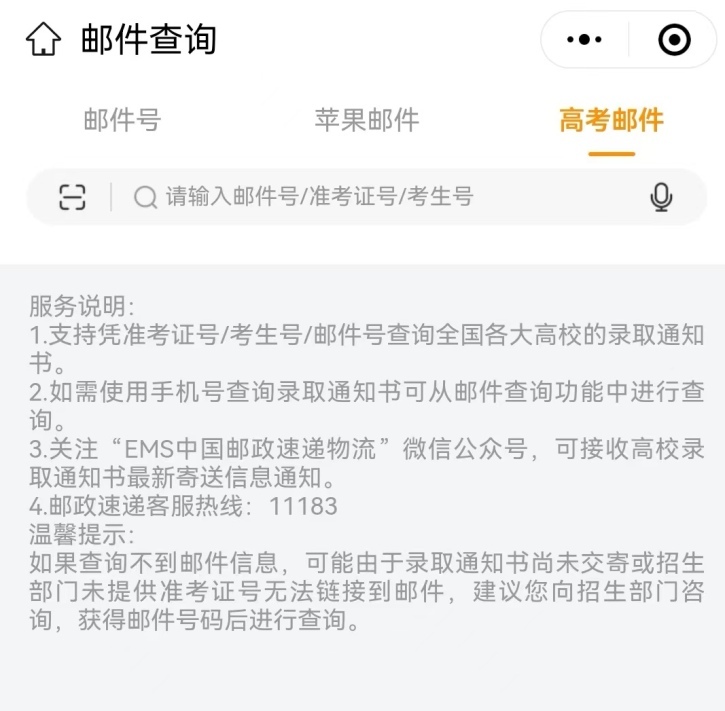Open the barcode scanner icon
The width and height of the screenshot is (725, 711).
coord(72,197)
